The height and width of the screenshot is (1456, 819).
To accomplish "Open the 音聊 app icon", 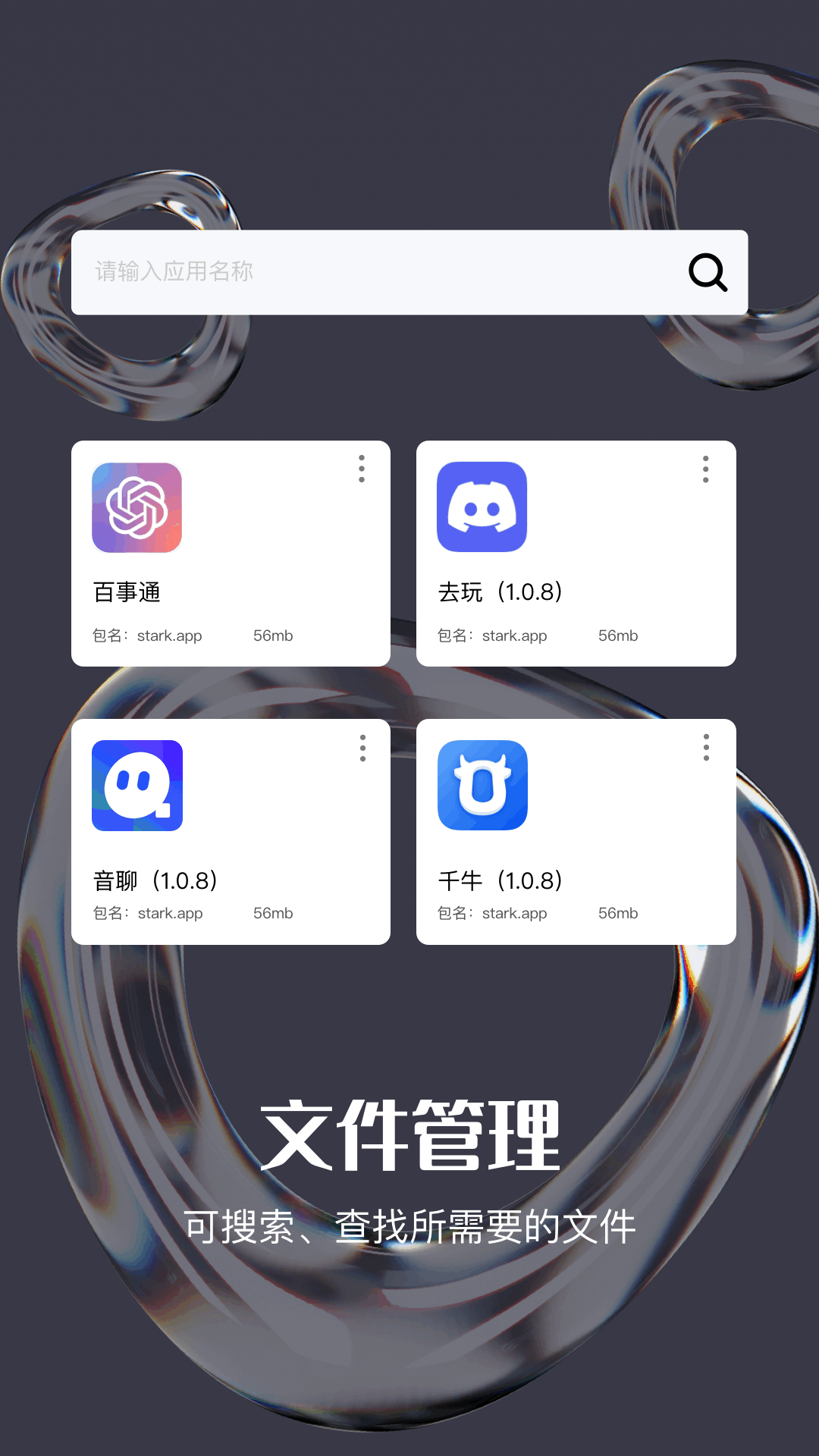I will click(137, 786).
